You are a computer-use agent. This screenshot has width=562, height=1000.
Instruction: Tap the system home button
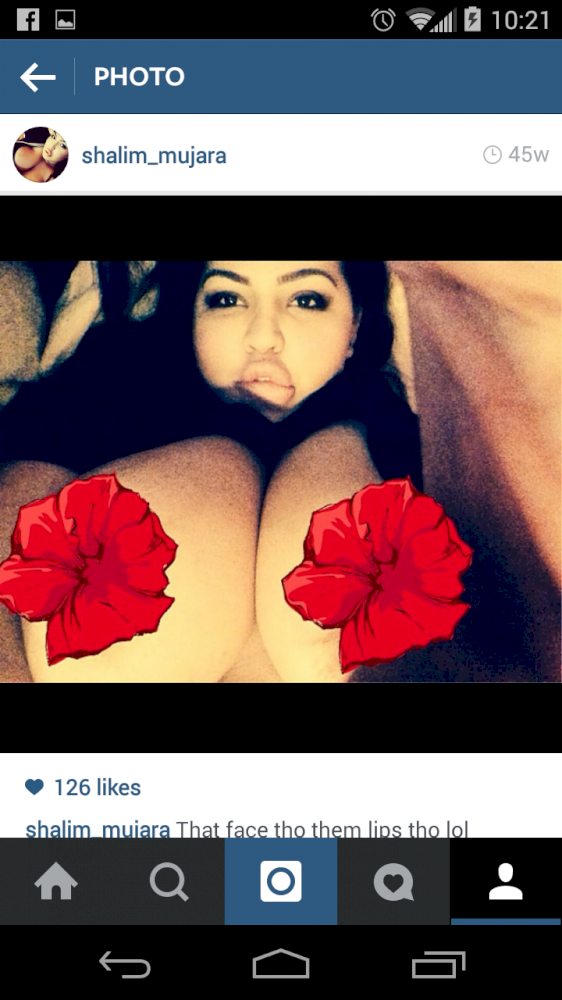281,964
